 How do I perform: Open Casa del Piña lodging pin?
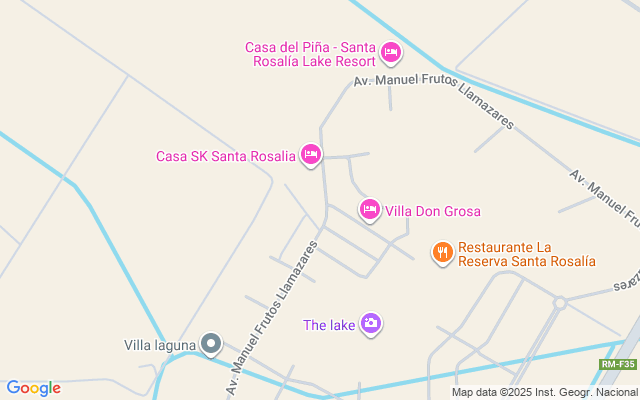tap(391, 53)
